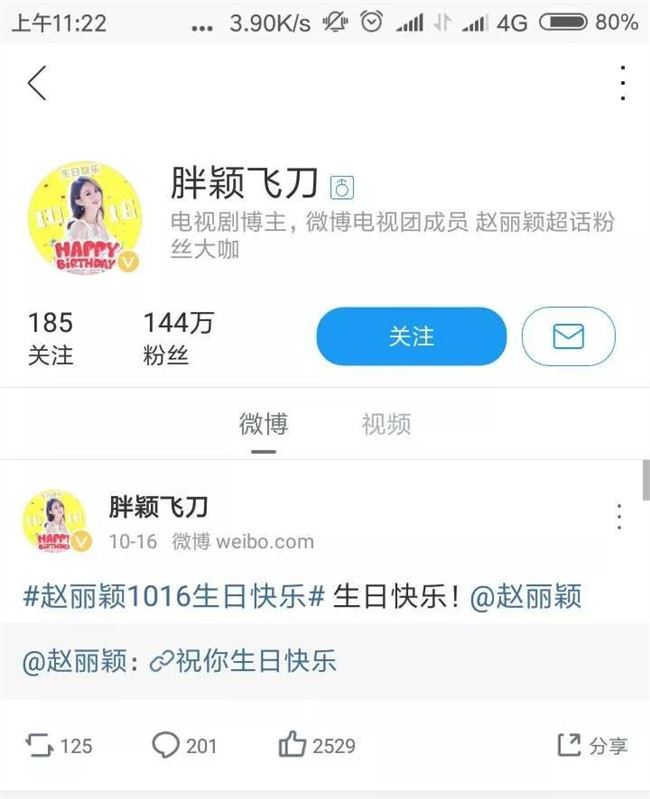This screenshot has height=799, width=650.
Task: Open the @赵丽颖 mention in post text
Action: pos(525,598)
